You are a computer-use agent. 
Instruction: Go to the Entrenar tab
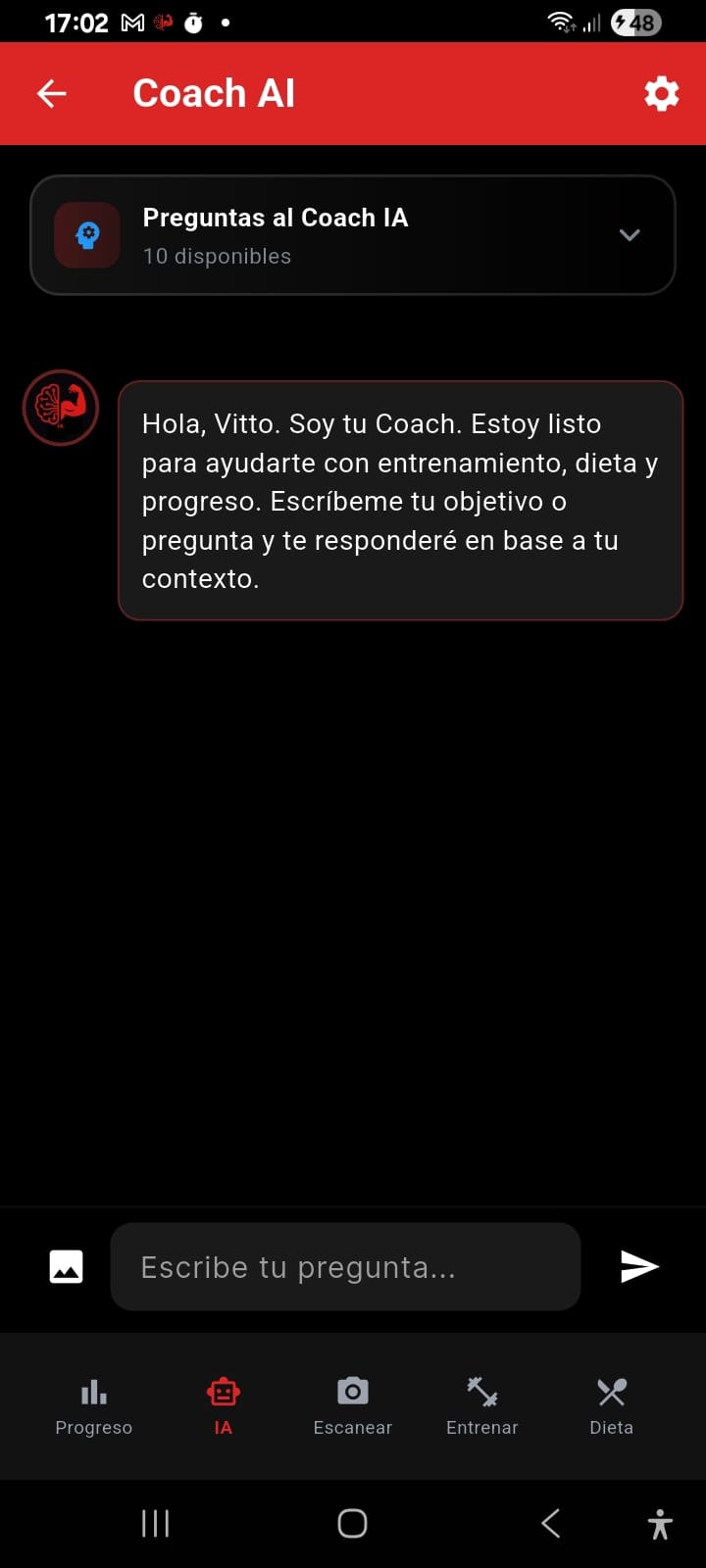(482, 1405)
